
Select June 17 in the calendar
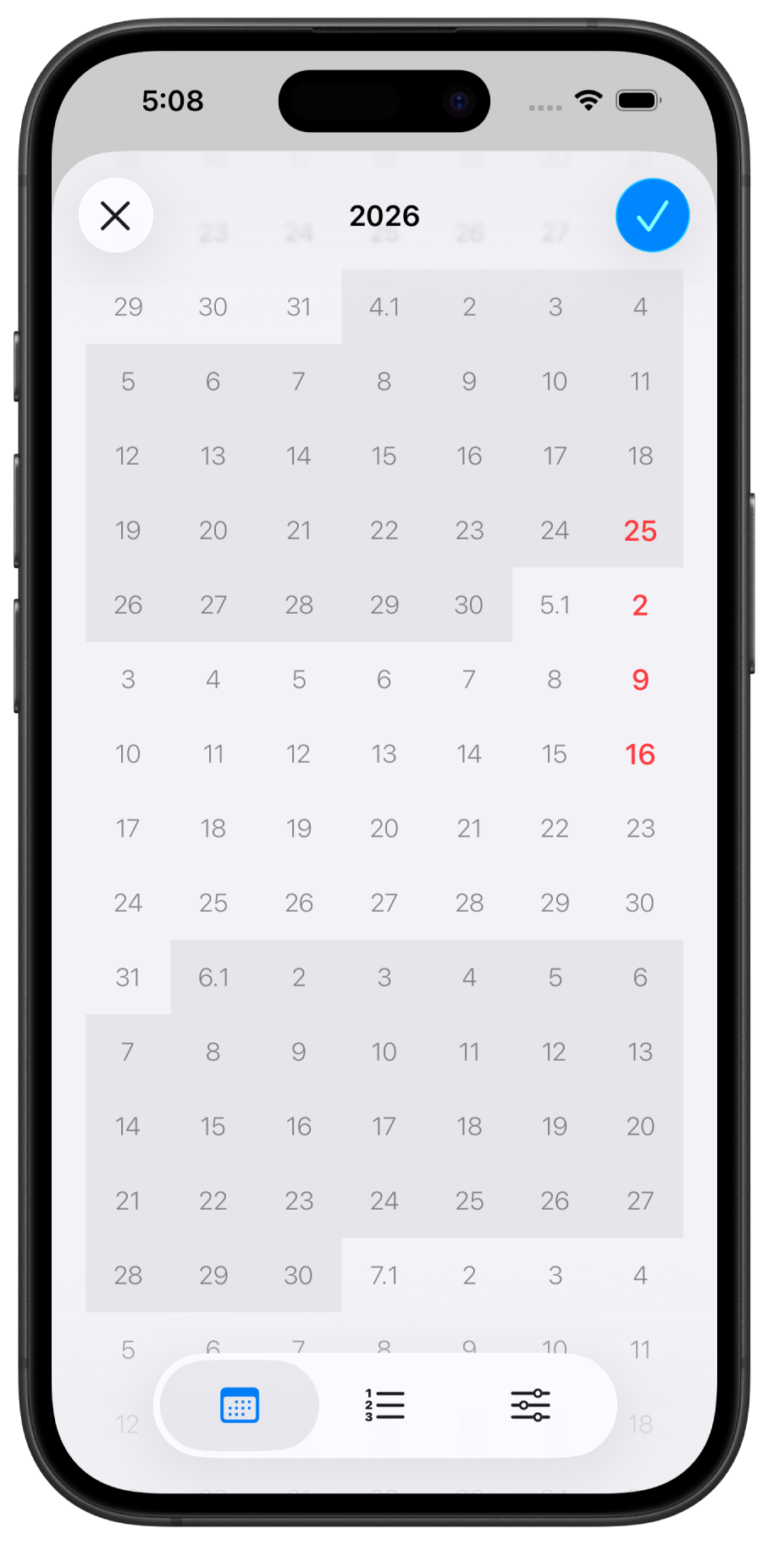click(384, 1126)
